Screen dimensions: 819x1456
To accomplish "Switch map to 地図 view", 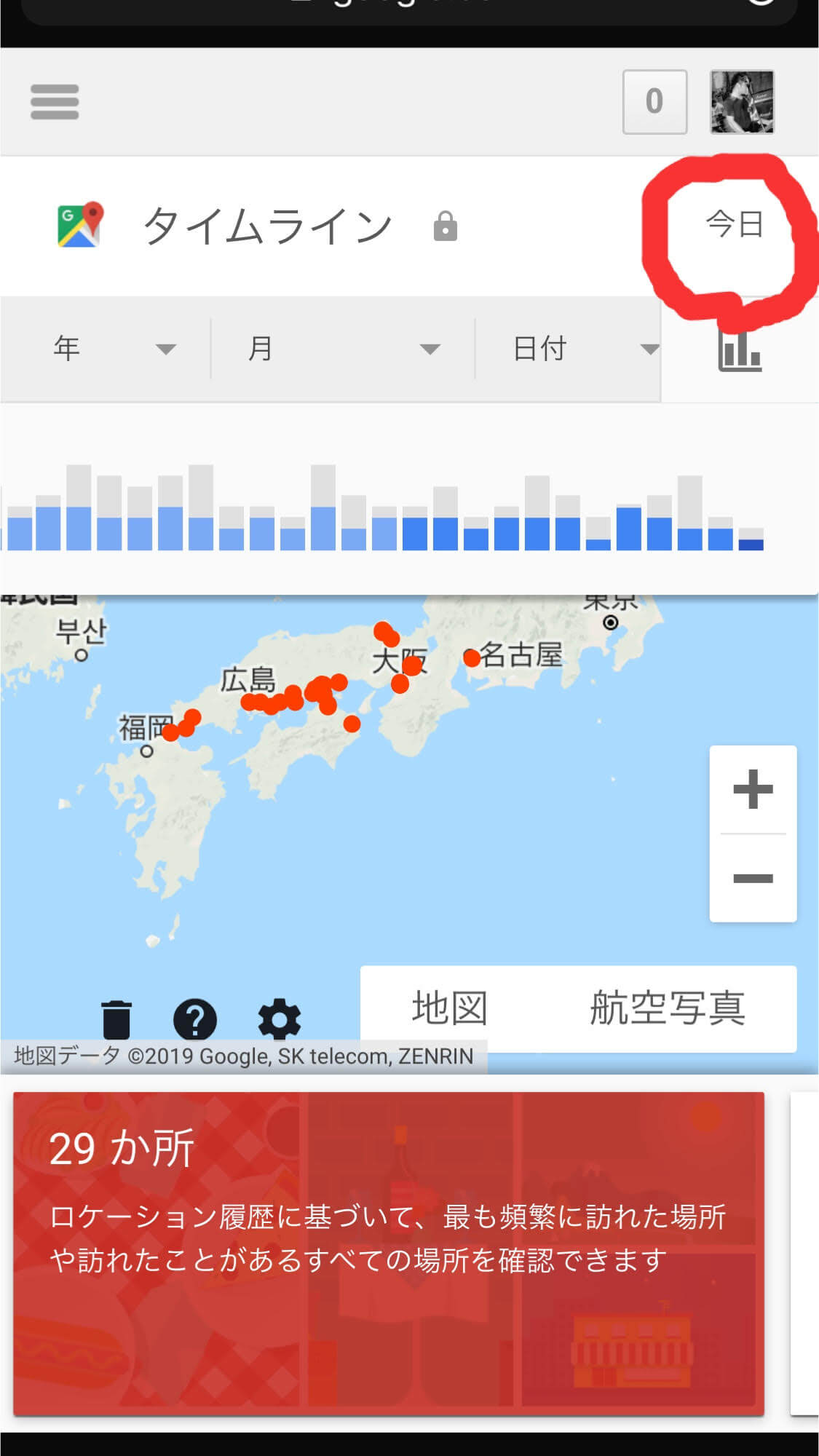I will (x=449, y=1008).
